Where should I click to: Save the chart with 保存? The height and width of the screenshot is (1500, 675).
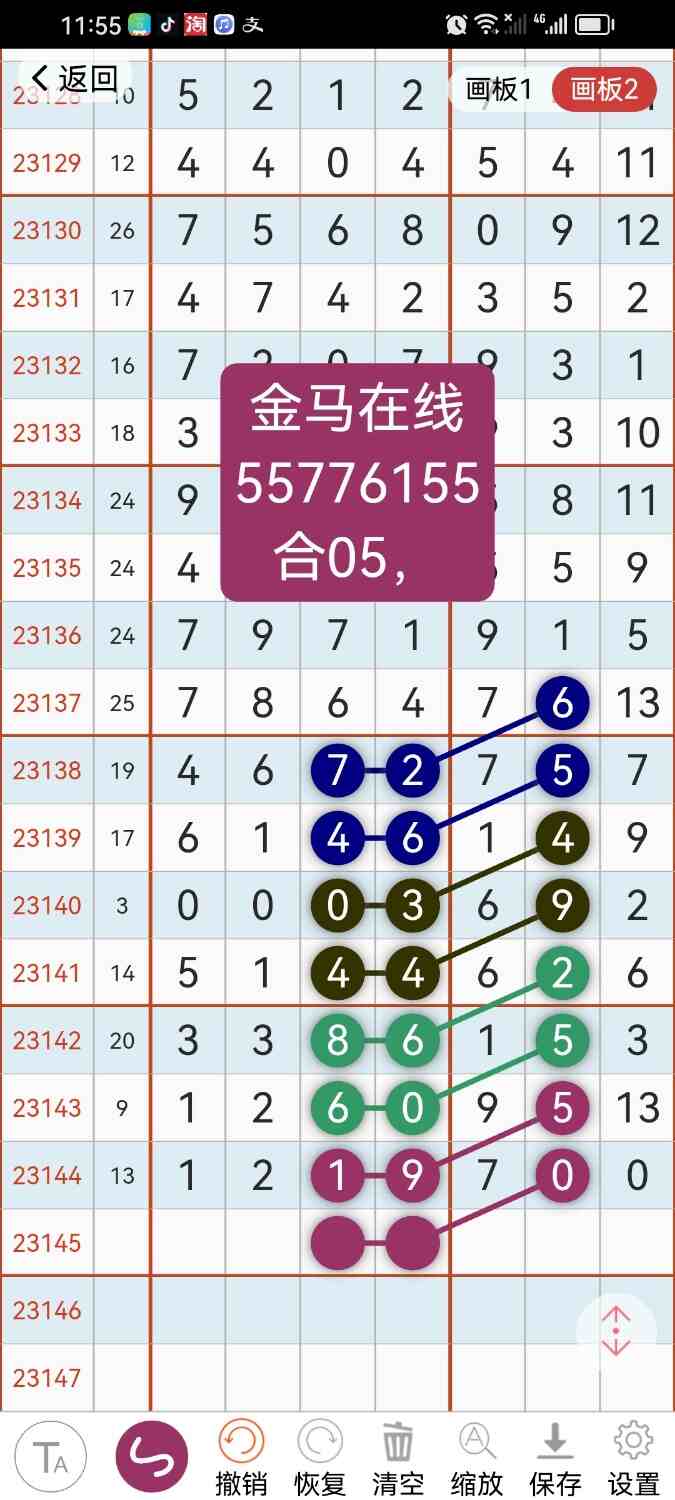click(555, 1458)
